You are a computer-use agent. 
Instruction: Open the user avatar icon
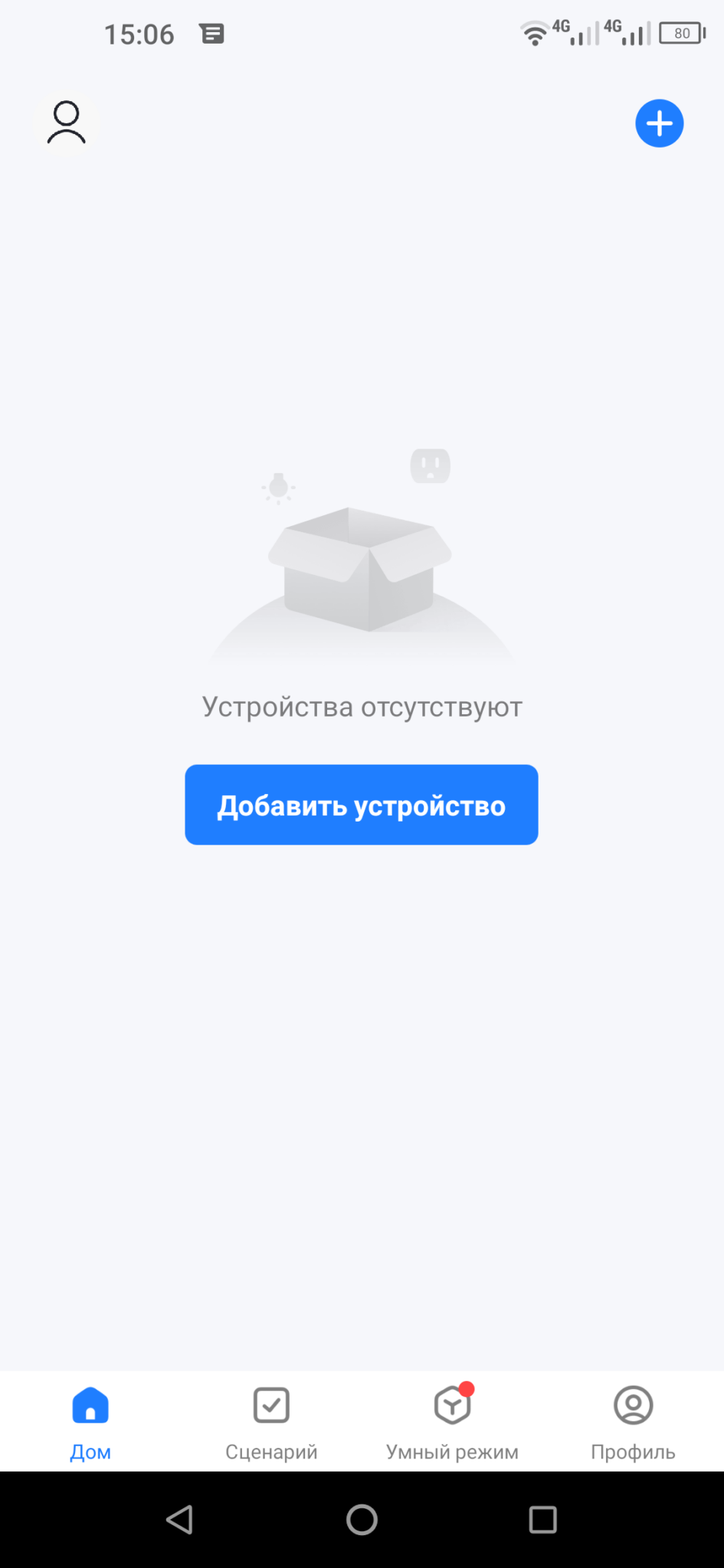pyautogui.click(x=67, y=123)
